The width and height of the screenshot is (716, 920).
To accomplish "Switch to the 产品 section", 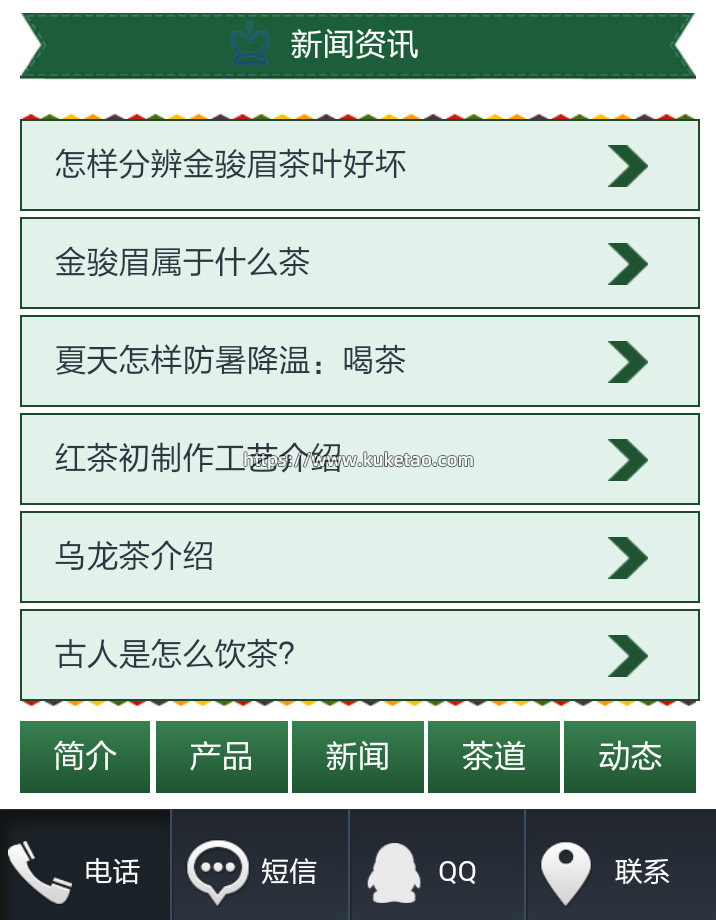I will [221, 757].
